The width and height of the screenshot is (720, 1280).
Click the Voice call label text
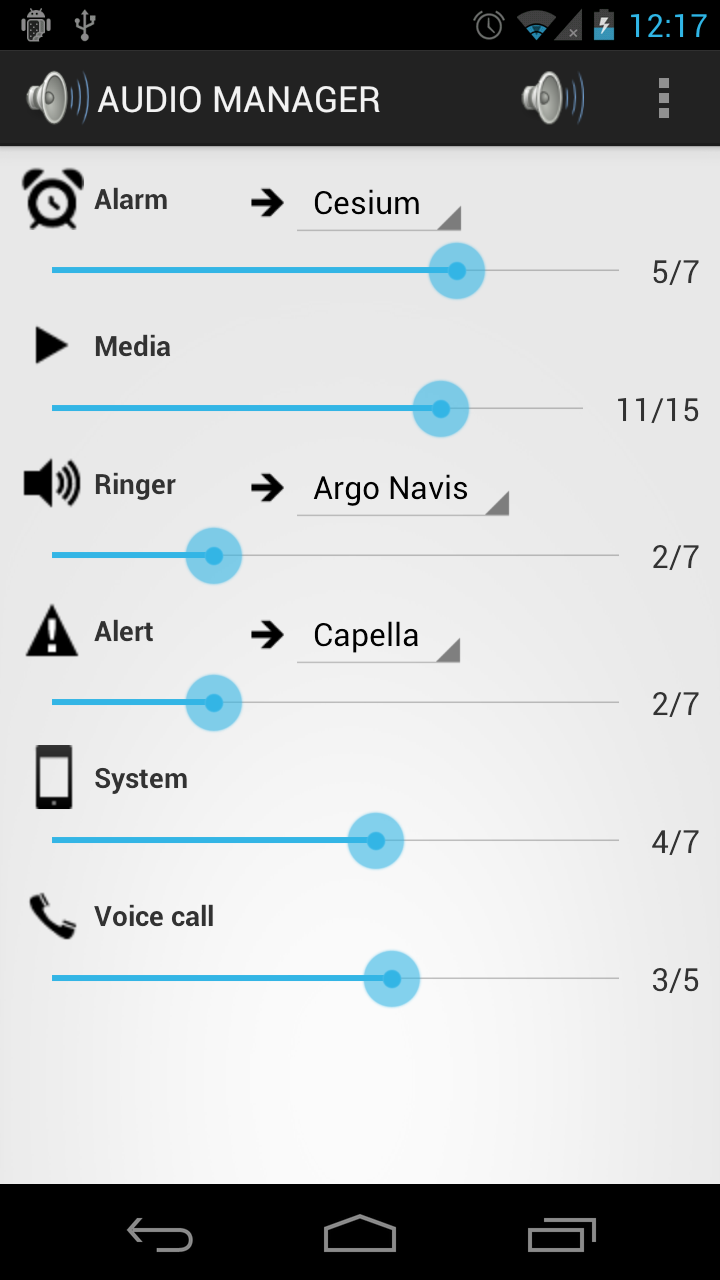[154, 915]
